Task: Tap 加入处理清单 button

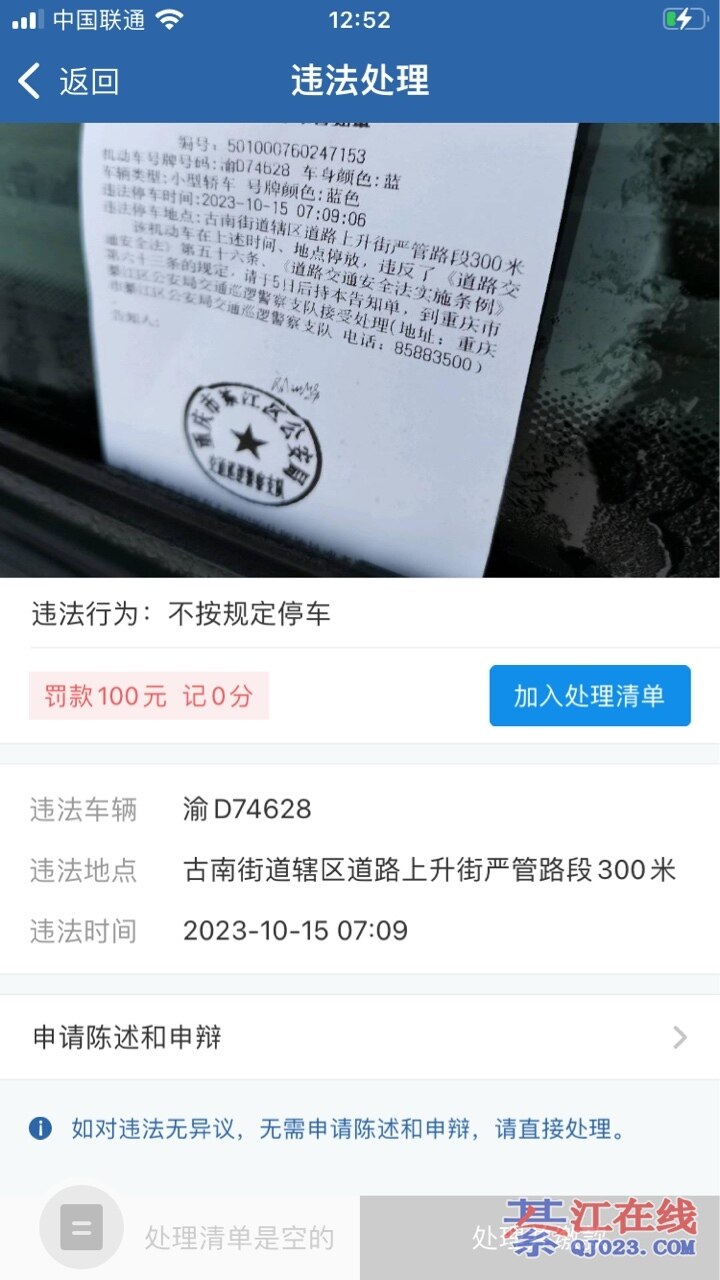Action: click(589, 696)
